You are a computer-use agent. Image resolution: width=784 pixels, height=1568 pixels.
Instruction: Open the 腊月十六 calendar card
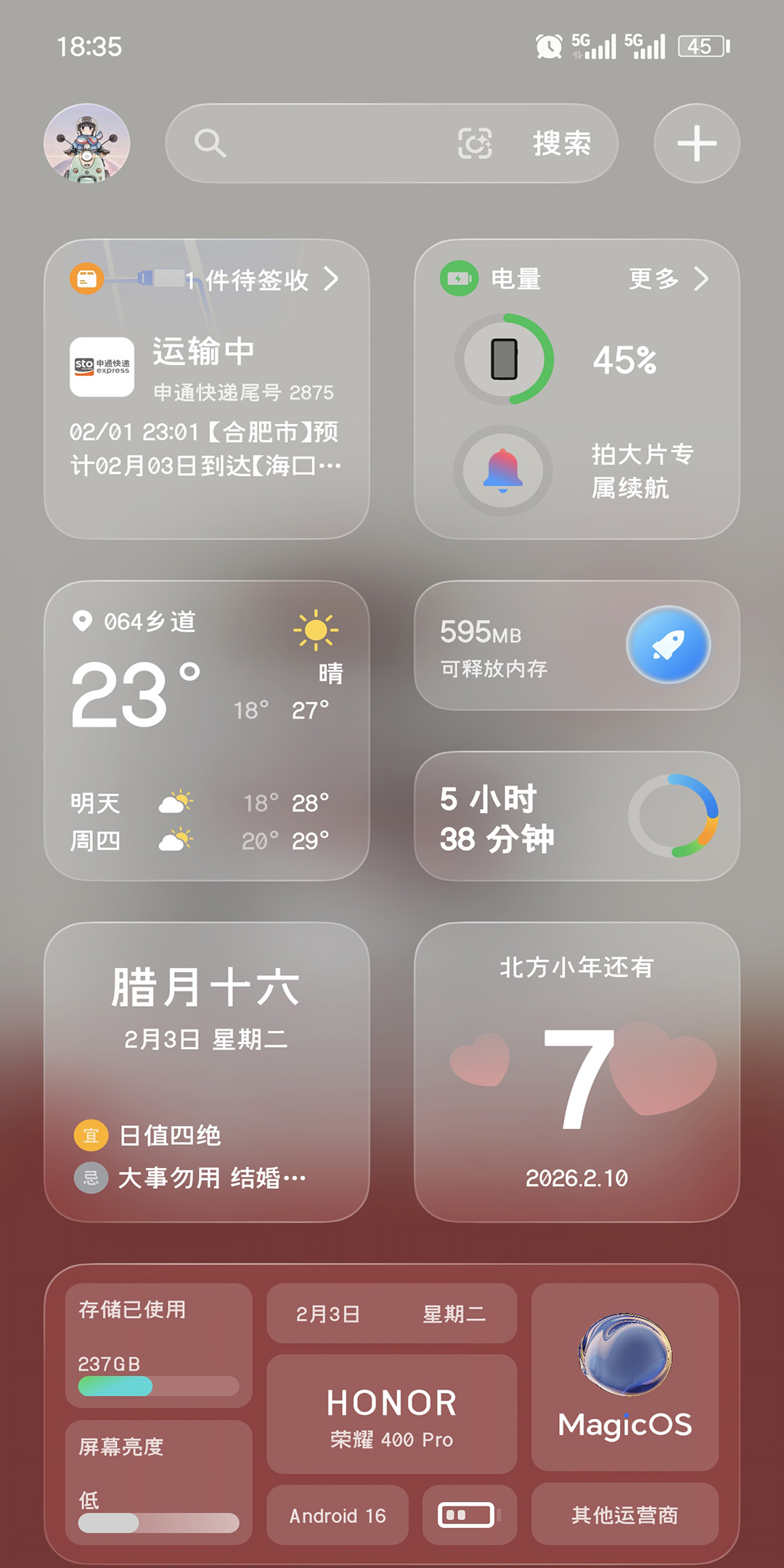(x=207, y=1072)
